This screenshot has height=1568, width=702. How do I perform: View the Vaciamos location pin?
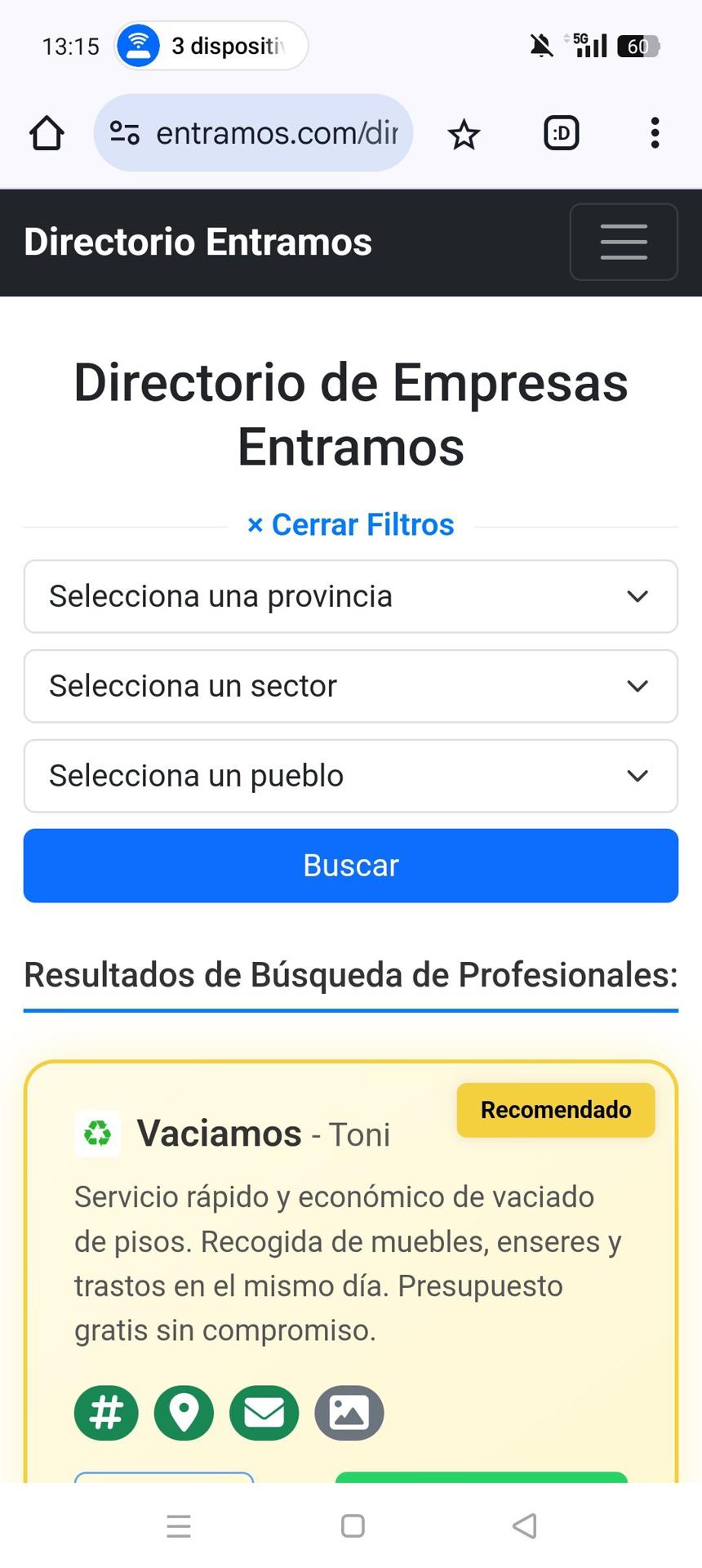point(184,1413)
